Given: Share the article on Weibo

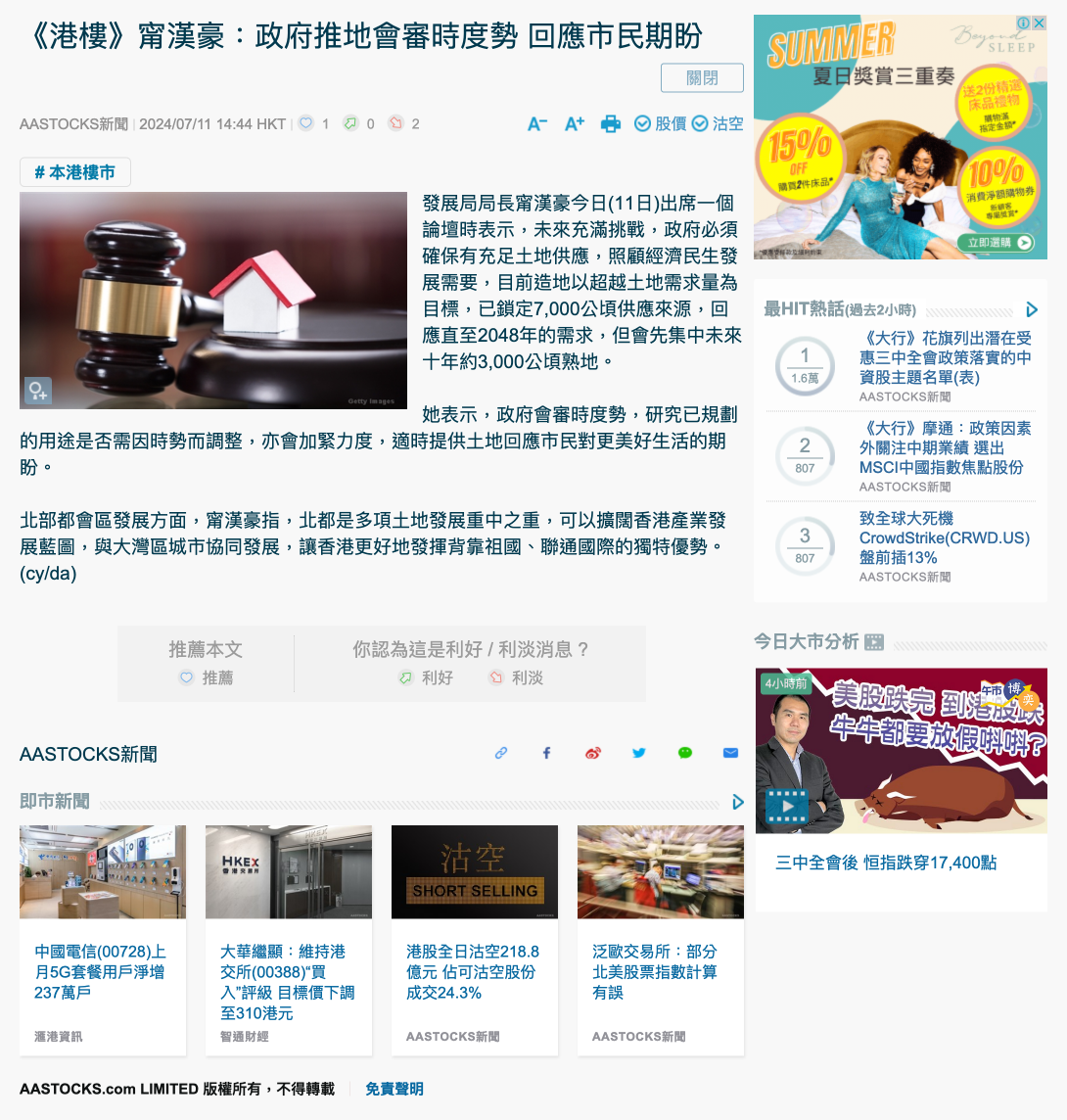Looking at the screenshot, I should [593, 753].
